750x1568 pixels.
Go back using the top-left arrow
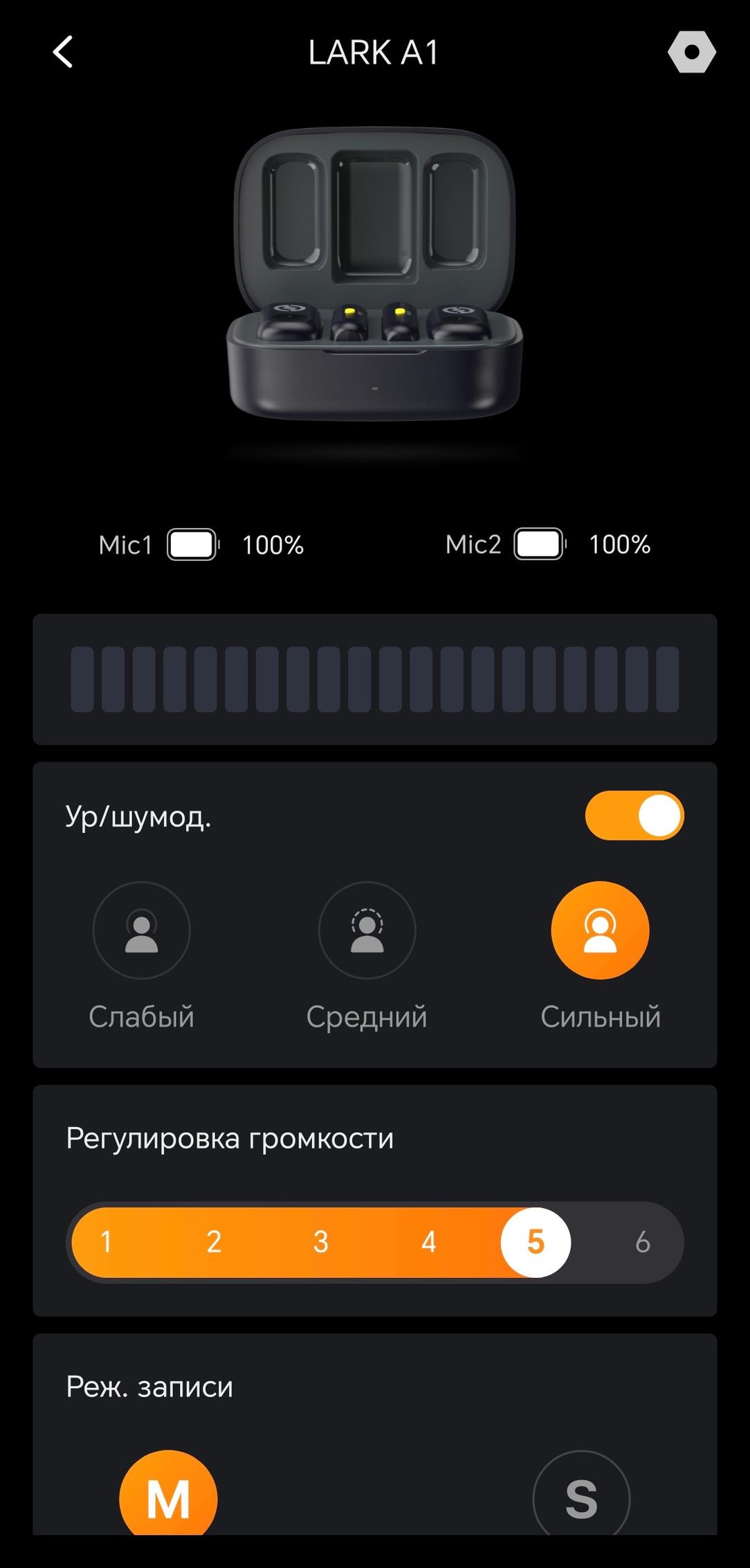tap(63, 52)
